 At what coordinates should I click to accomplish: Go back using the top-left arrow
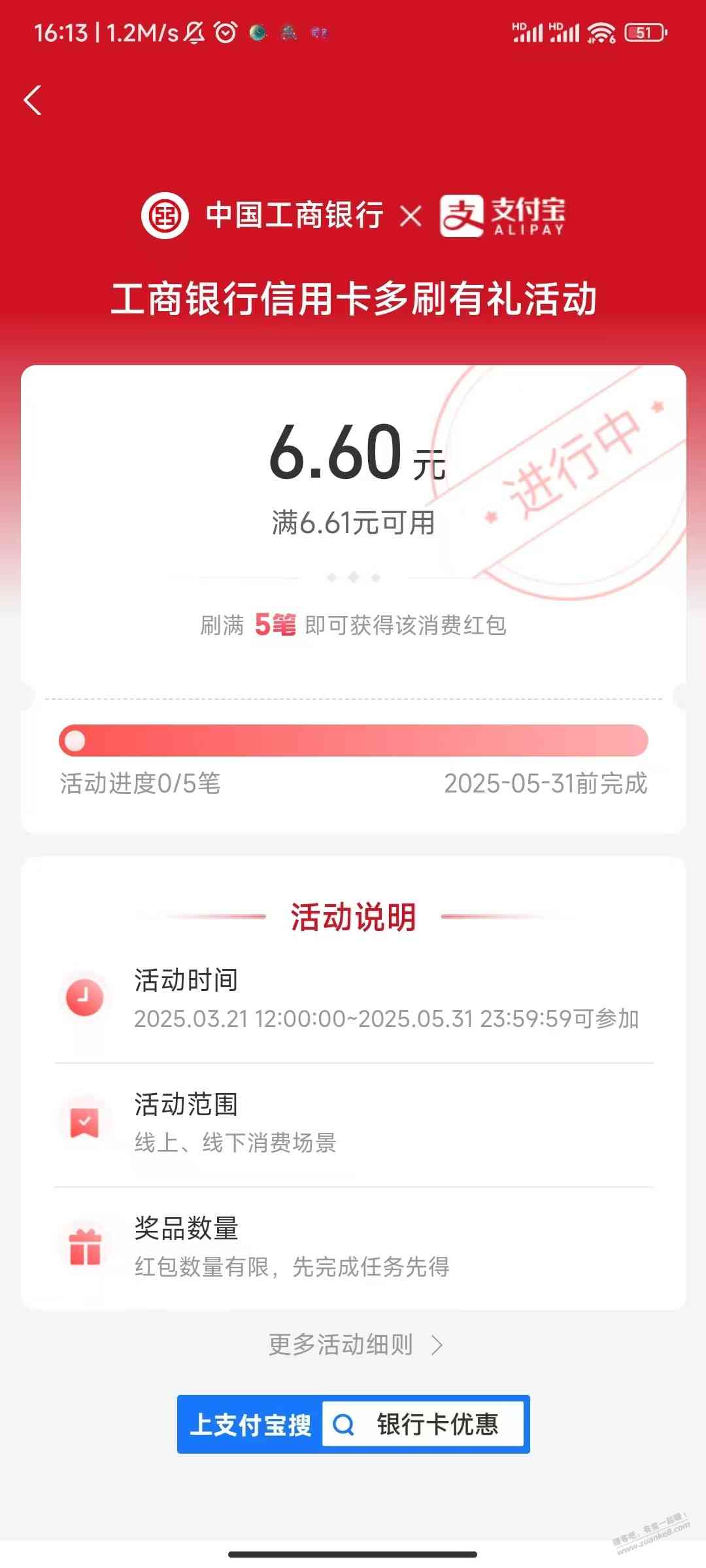(x=33, y=100)
